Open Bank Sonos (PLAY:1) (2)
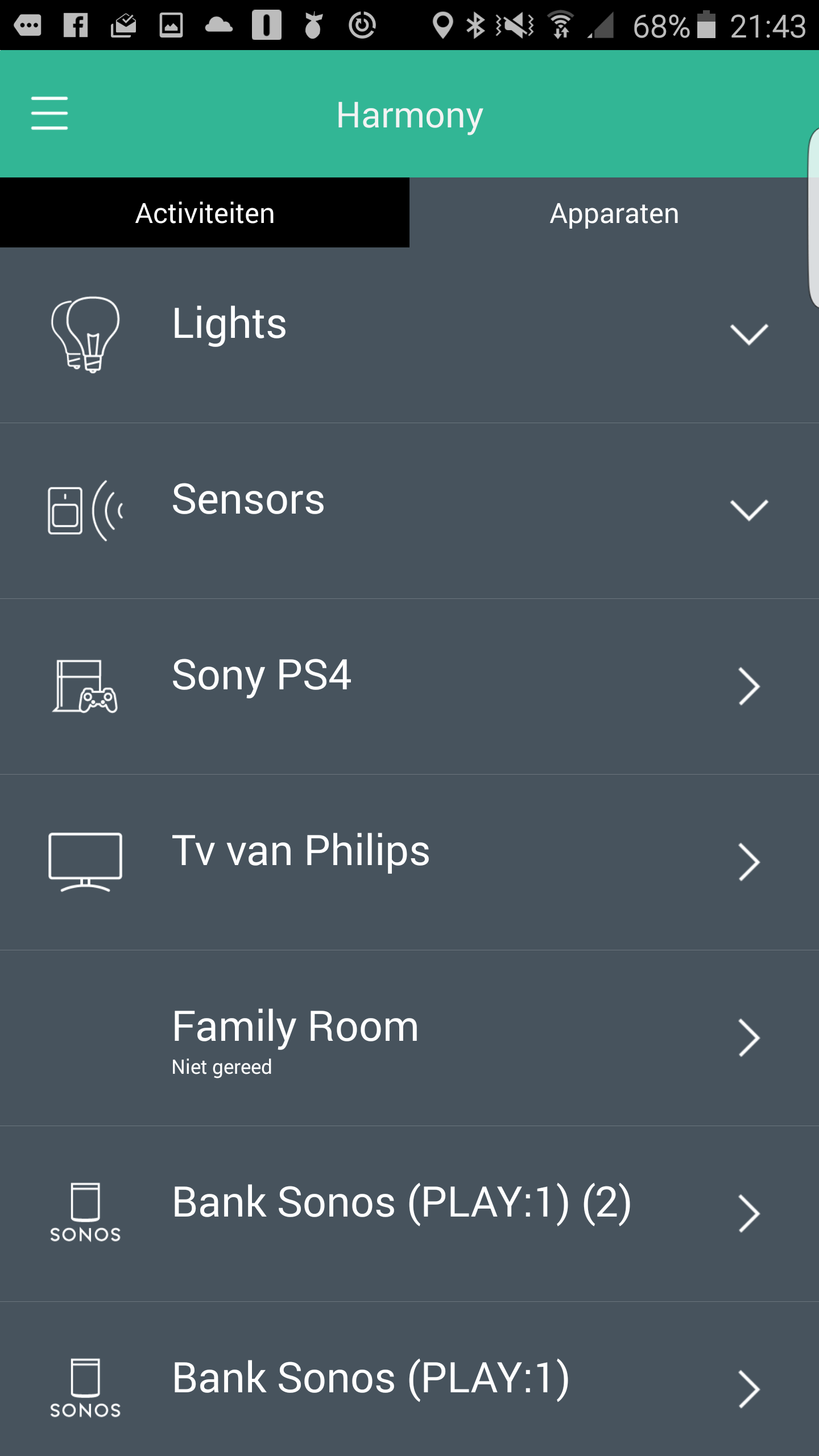Image resolution: width=819 pixels, height=1456 pixels. 409,1214
